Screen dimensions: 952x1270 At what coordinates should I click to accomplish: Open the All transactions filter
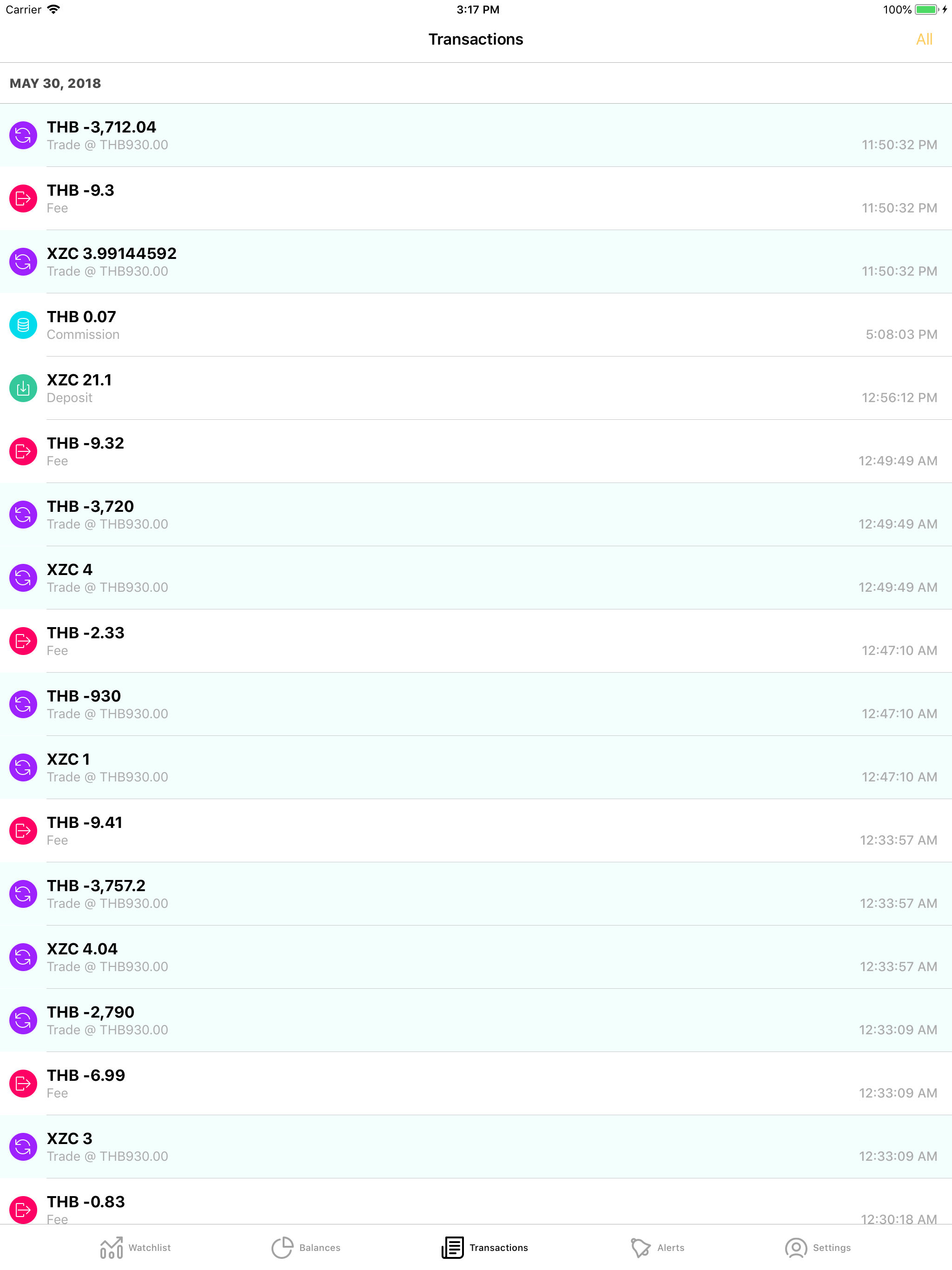[925, 39]
